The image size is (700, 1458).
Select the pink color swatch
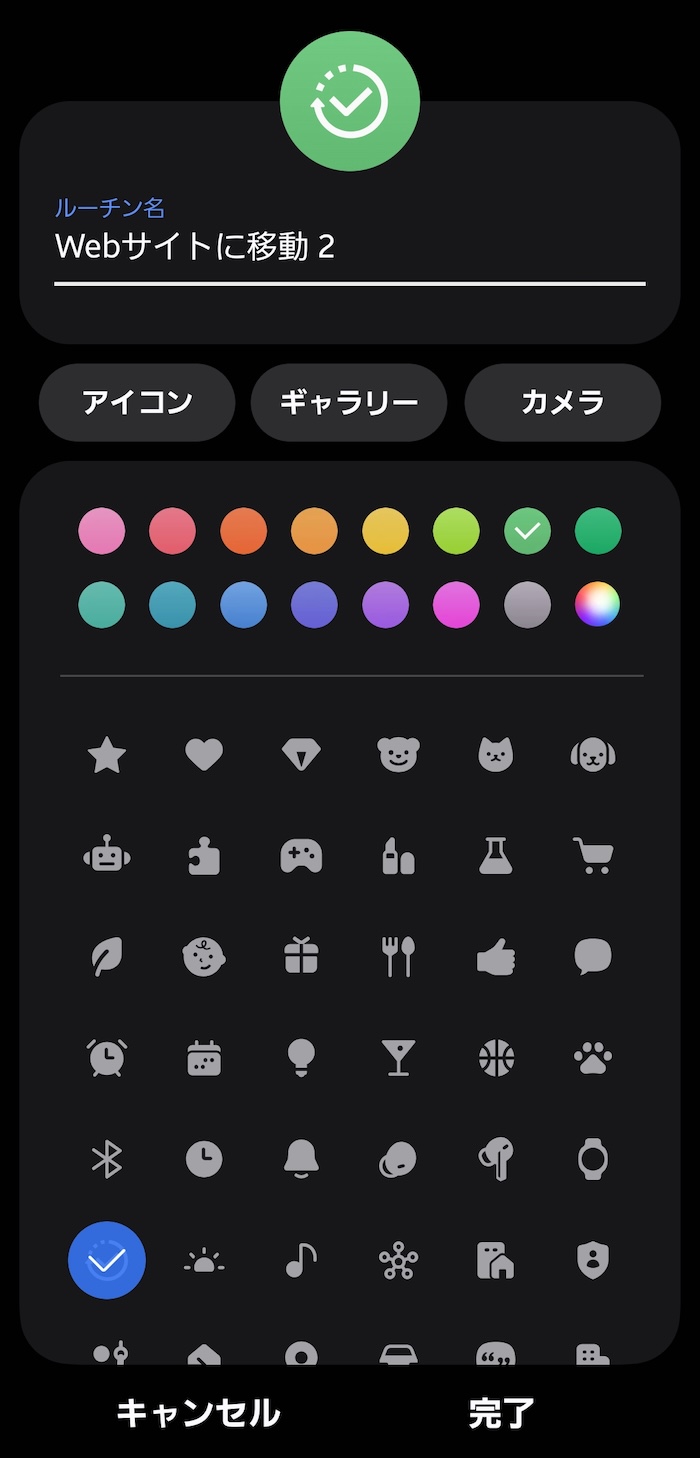click(x=102, y=531)
